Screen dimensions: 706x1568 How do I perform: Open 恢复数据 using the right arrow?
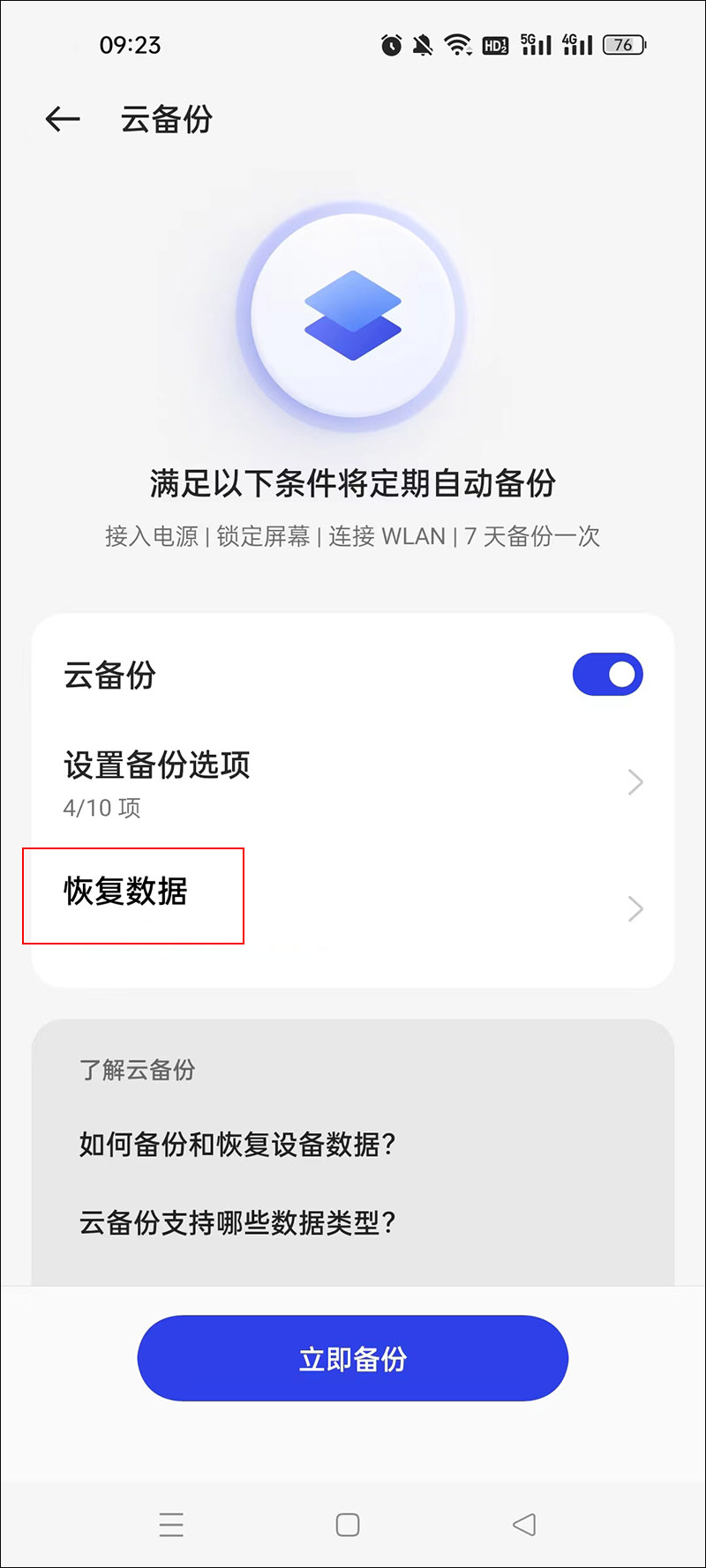635,909
